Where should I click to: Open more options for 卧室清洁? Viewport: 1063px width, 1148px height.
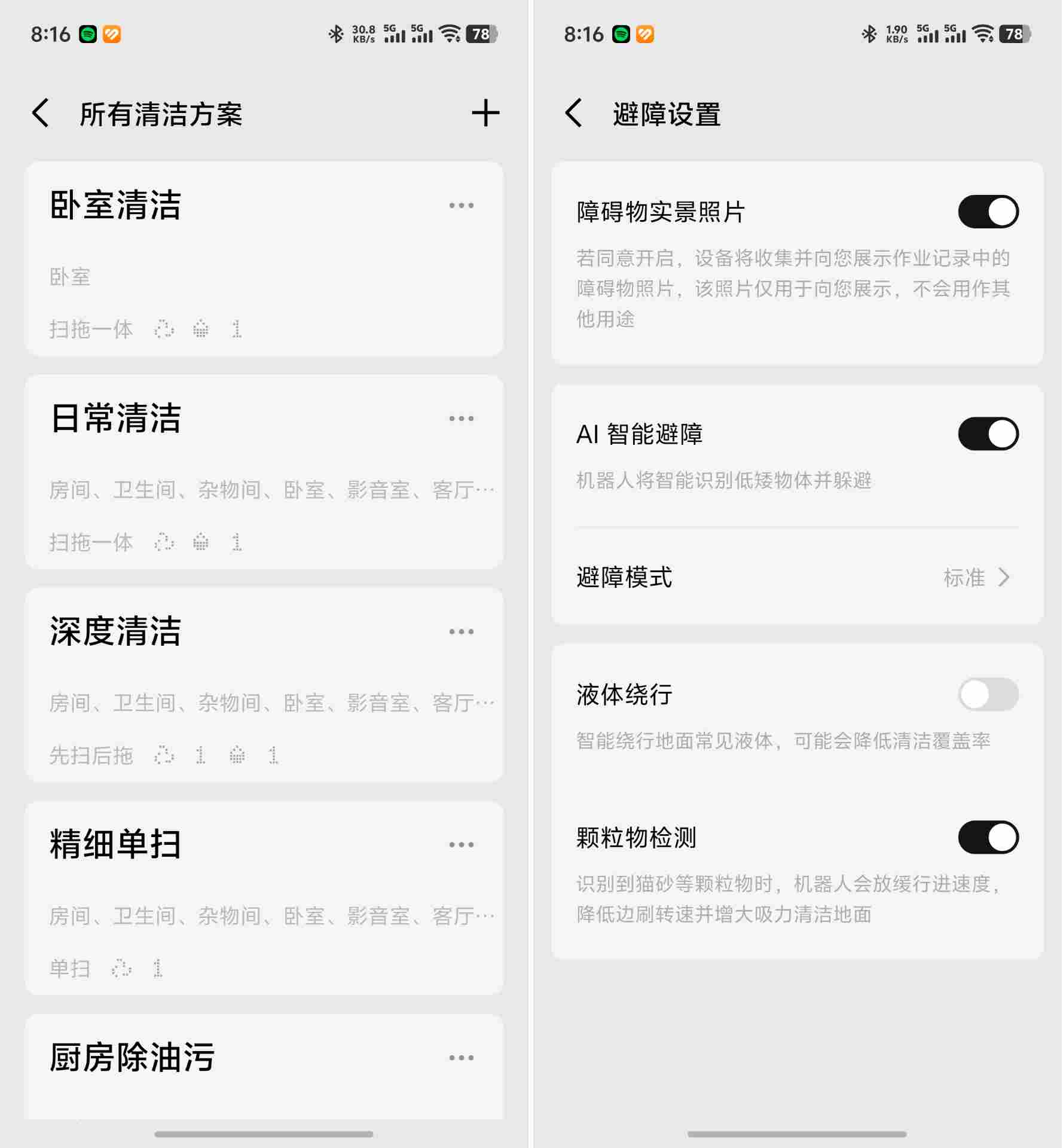(461, 206)
